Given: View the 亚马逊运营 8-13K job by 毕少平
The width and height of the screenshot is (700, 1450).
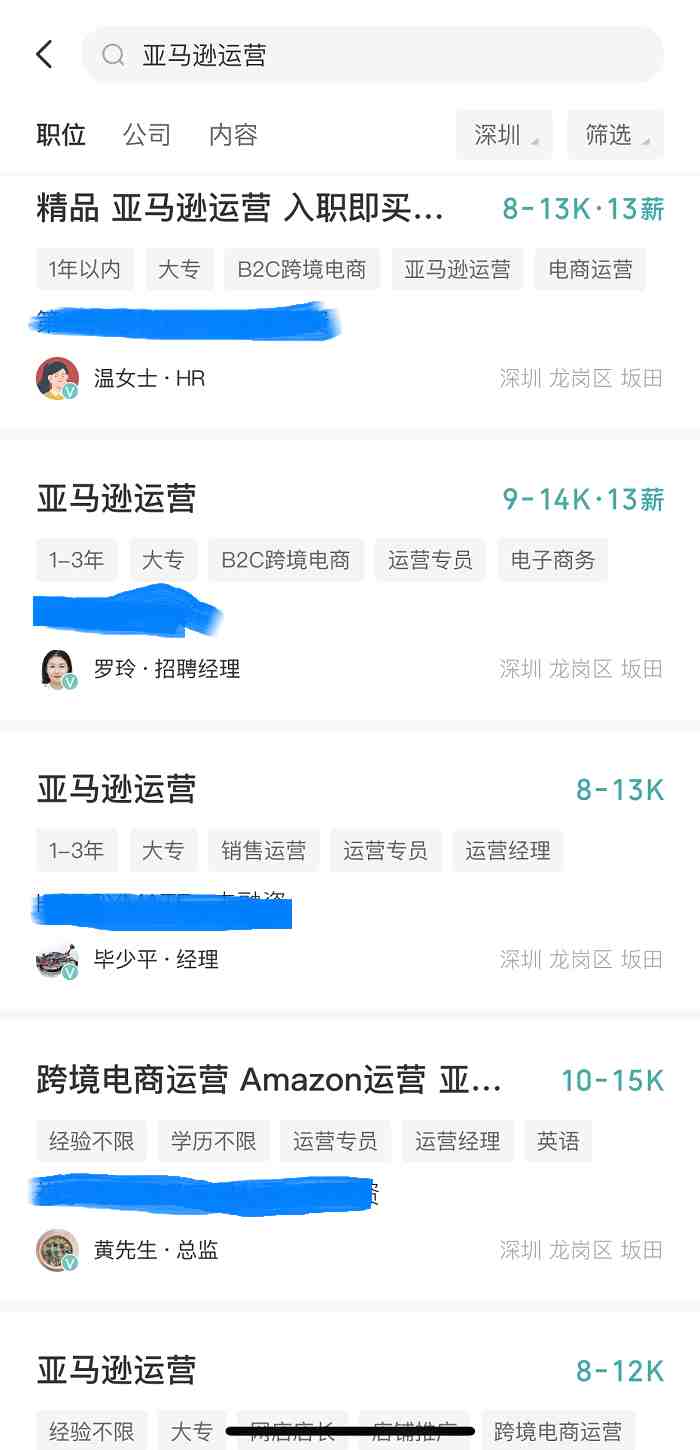Looking at the screenshot, I should coord(117,789).
